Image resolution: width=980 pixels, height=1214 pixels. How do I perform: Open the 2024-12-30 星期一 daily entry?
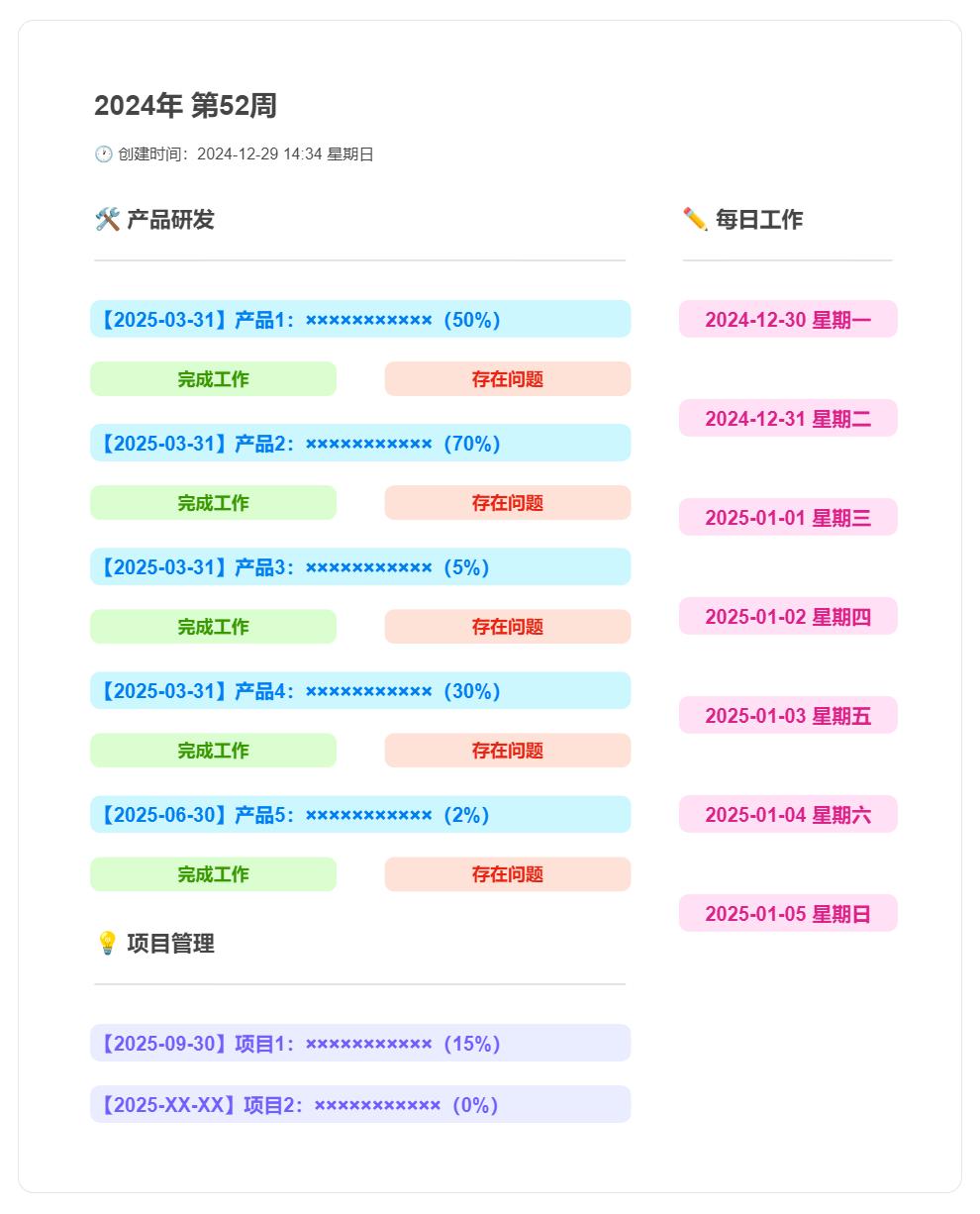click(x=787, y=319)
